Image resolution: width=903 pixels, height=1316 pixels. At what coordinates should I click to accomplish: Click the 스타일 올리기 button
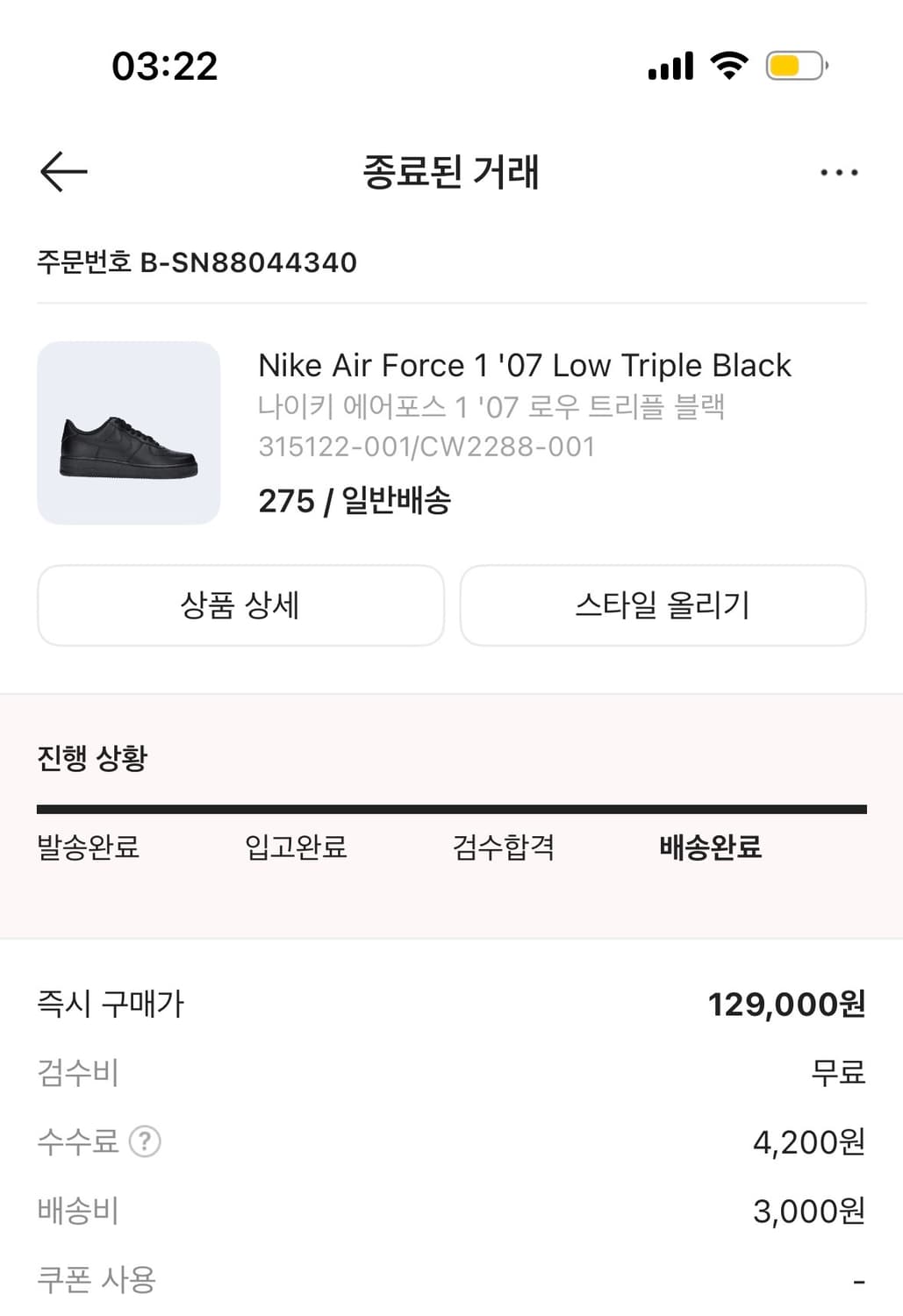(x=663, y=605)
